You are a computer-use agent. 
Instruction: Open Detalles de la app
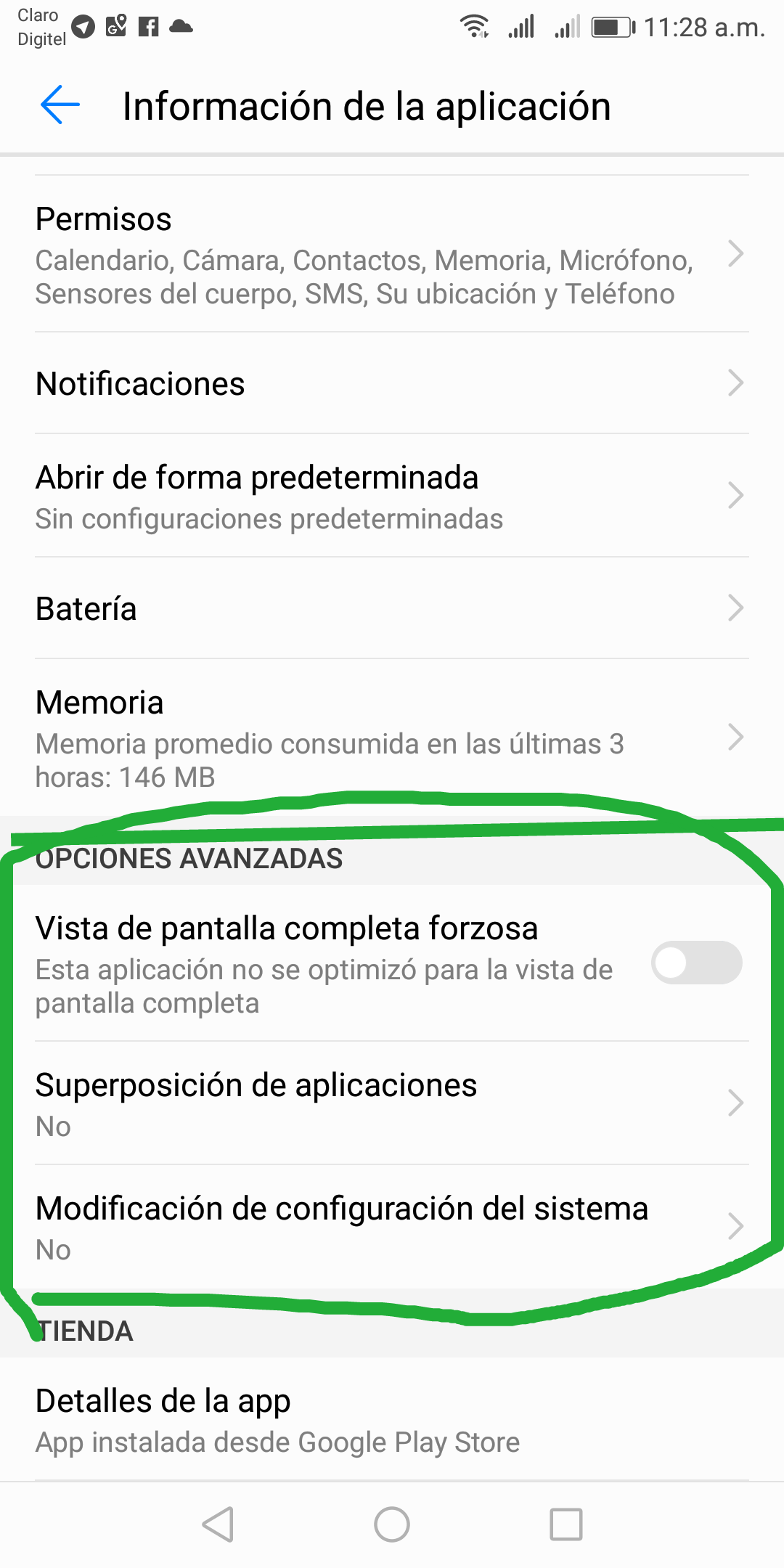392,1419
